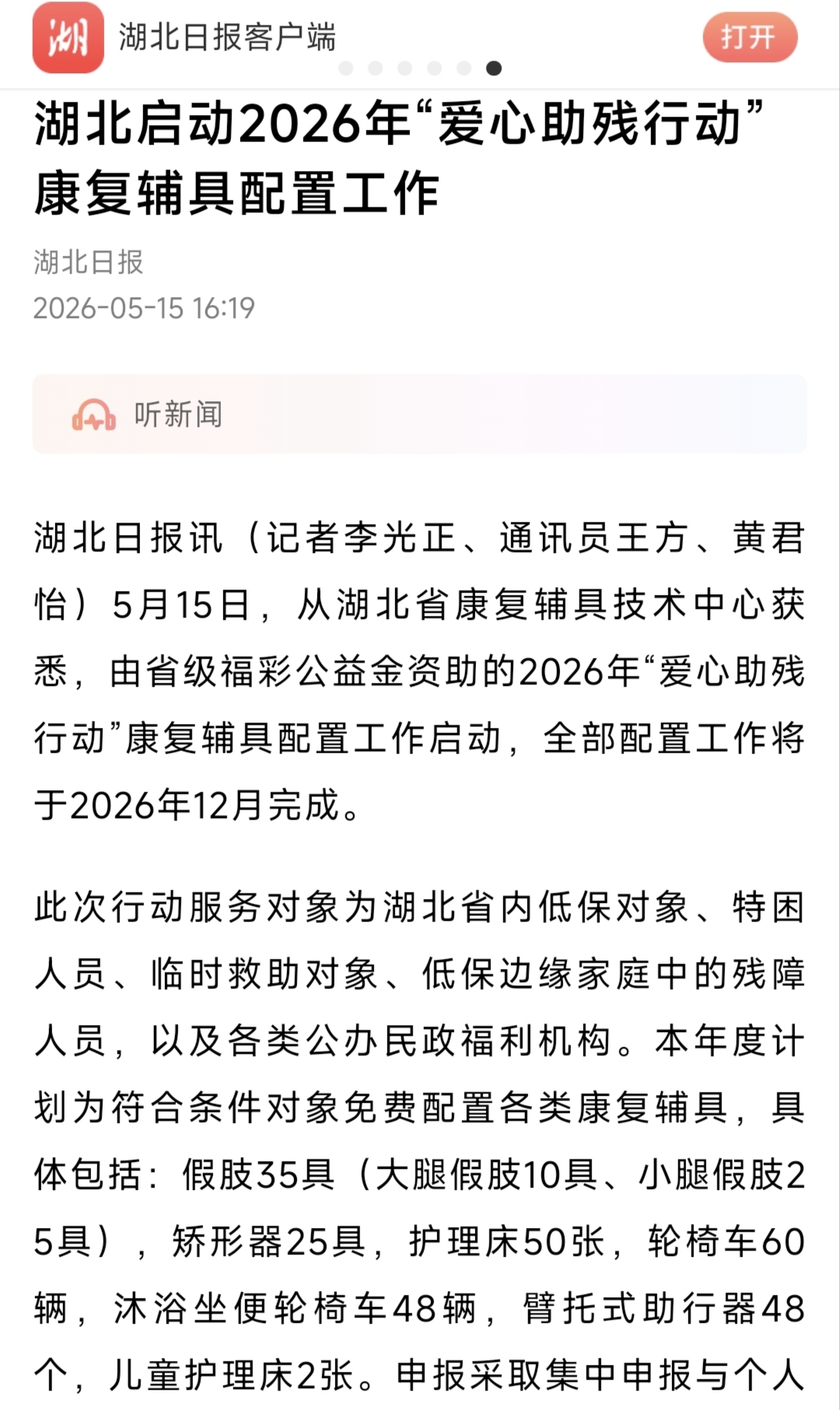
Task: Tap the 打开 button to open the app
Action: [750, 37]
